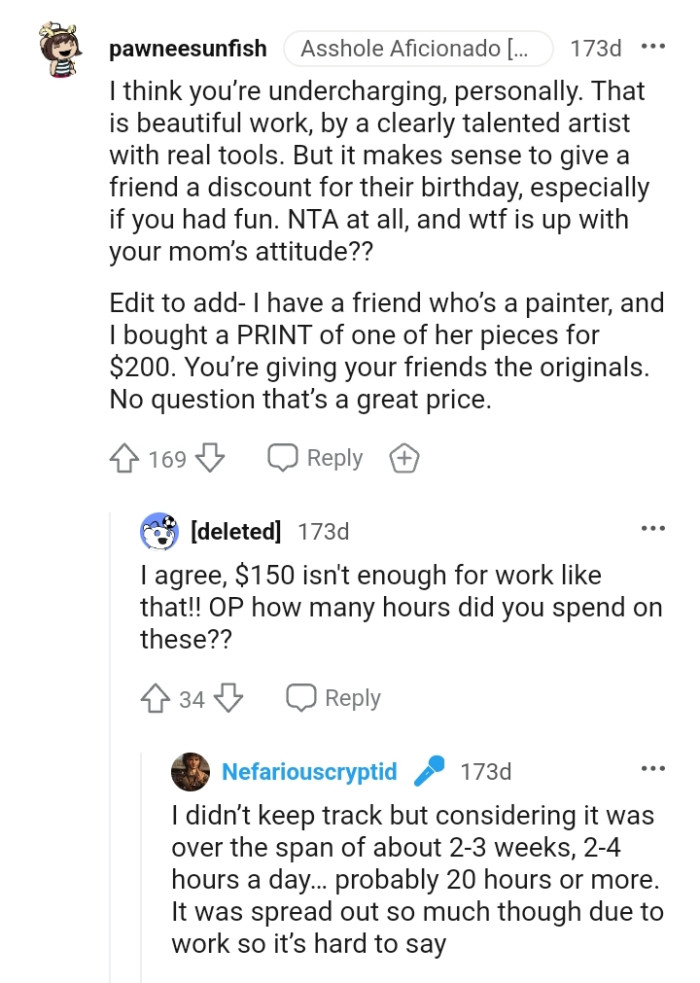Upvote the deleted user's comment

(157, 698)
